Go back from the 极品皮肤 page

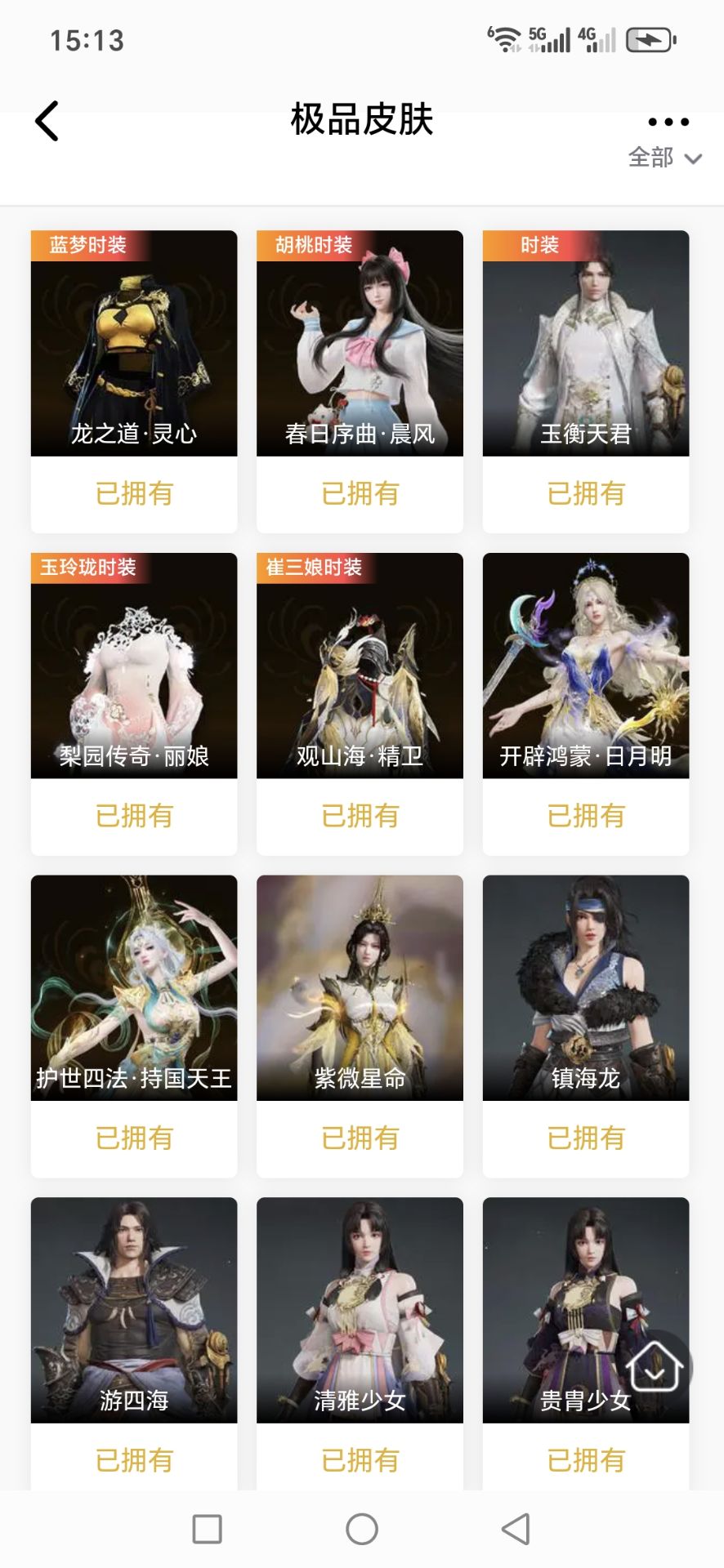click(47, 122)
